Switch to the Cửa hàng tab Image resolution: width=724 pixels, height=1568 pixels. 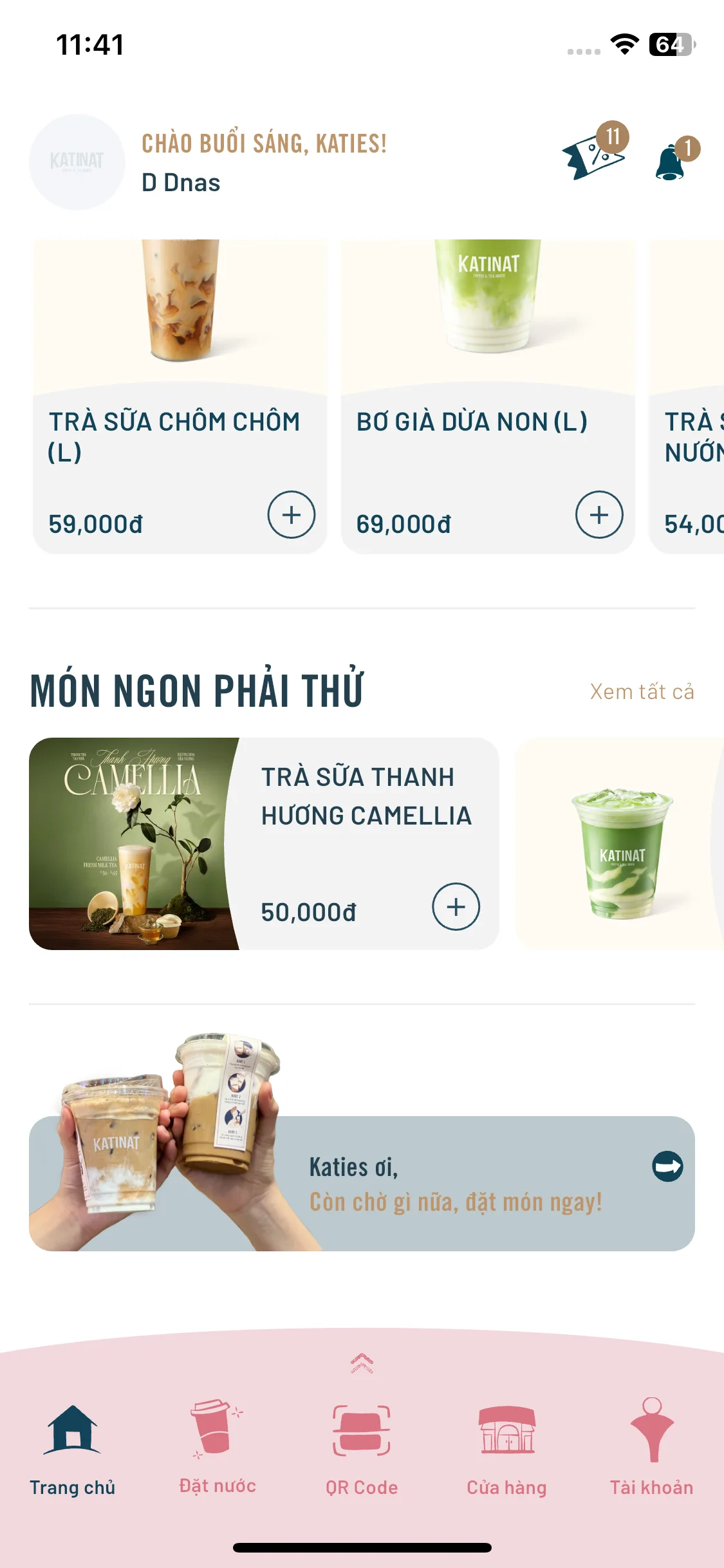tap(506, 1450)
